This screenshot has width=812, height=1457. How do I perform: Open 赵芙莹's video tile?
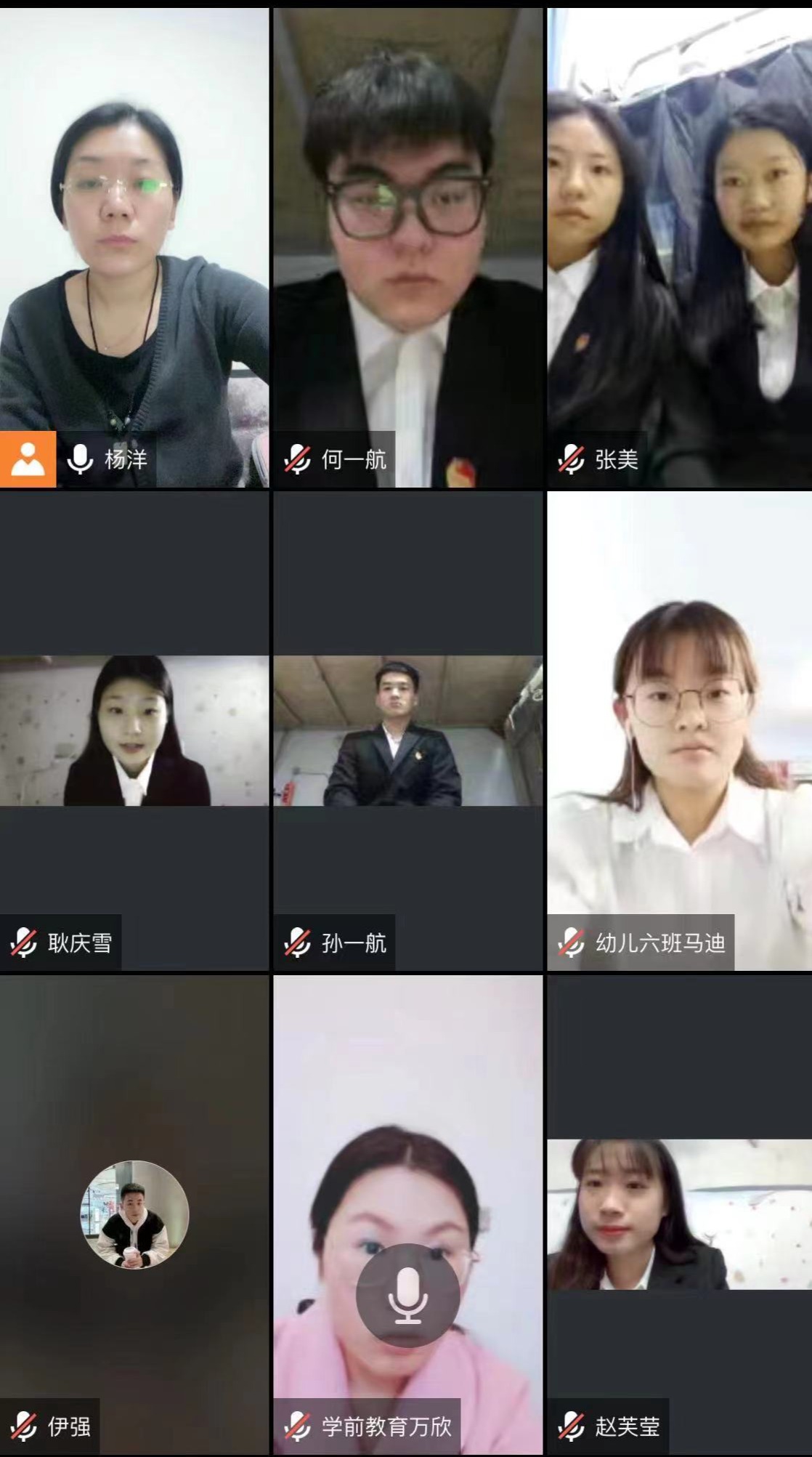coord(679,1214)
